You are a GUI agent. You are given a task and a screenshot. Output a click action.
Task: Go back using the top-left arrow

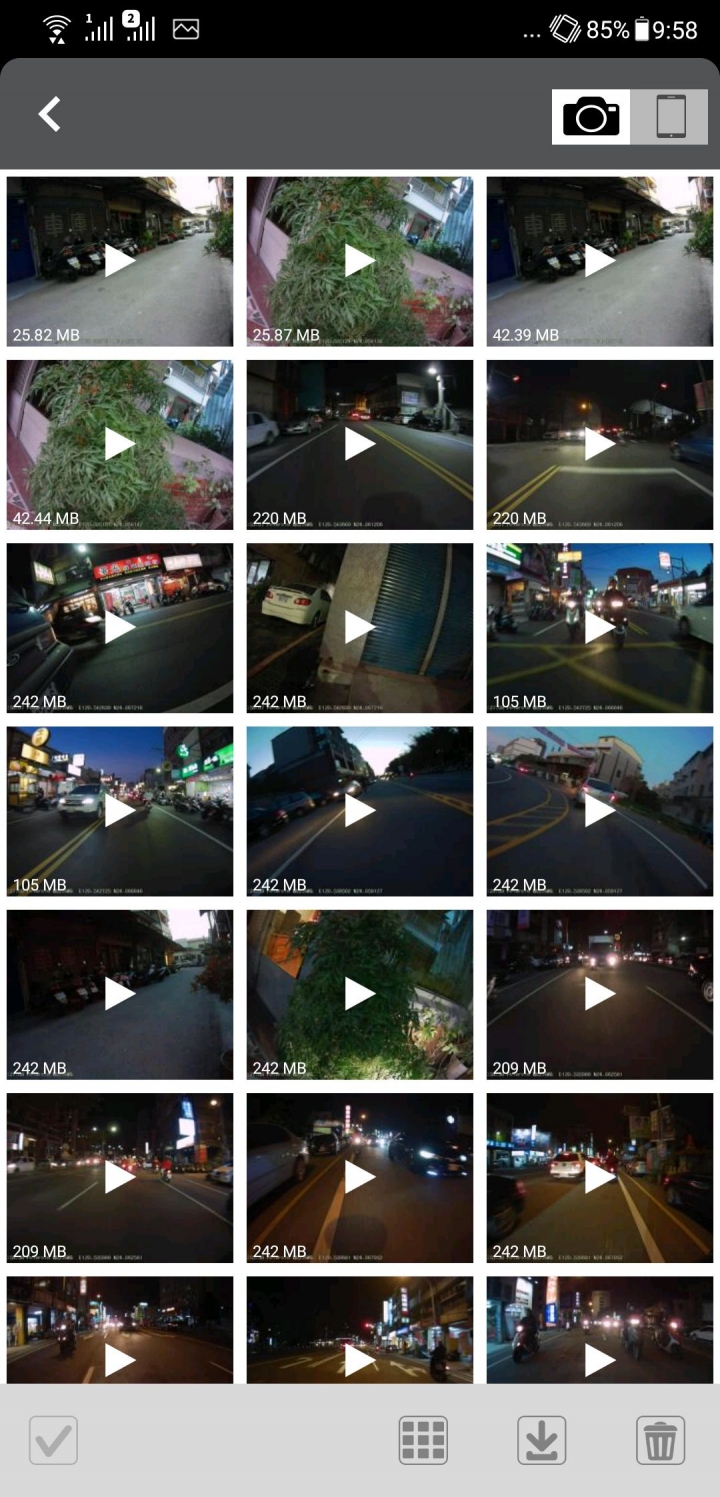tap(50, 115)
